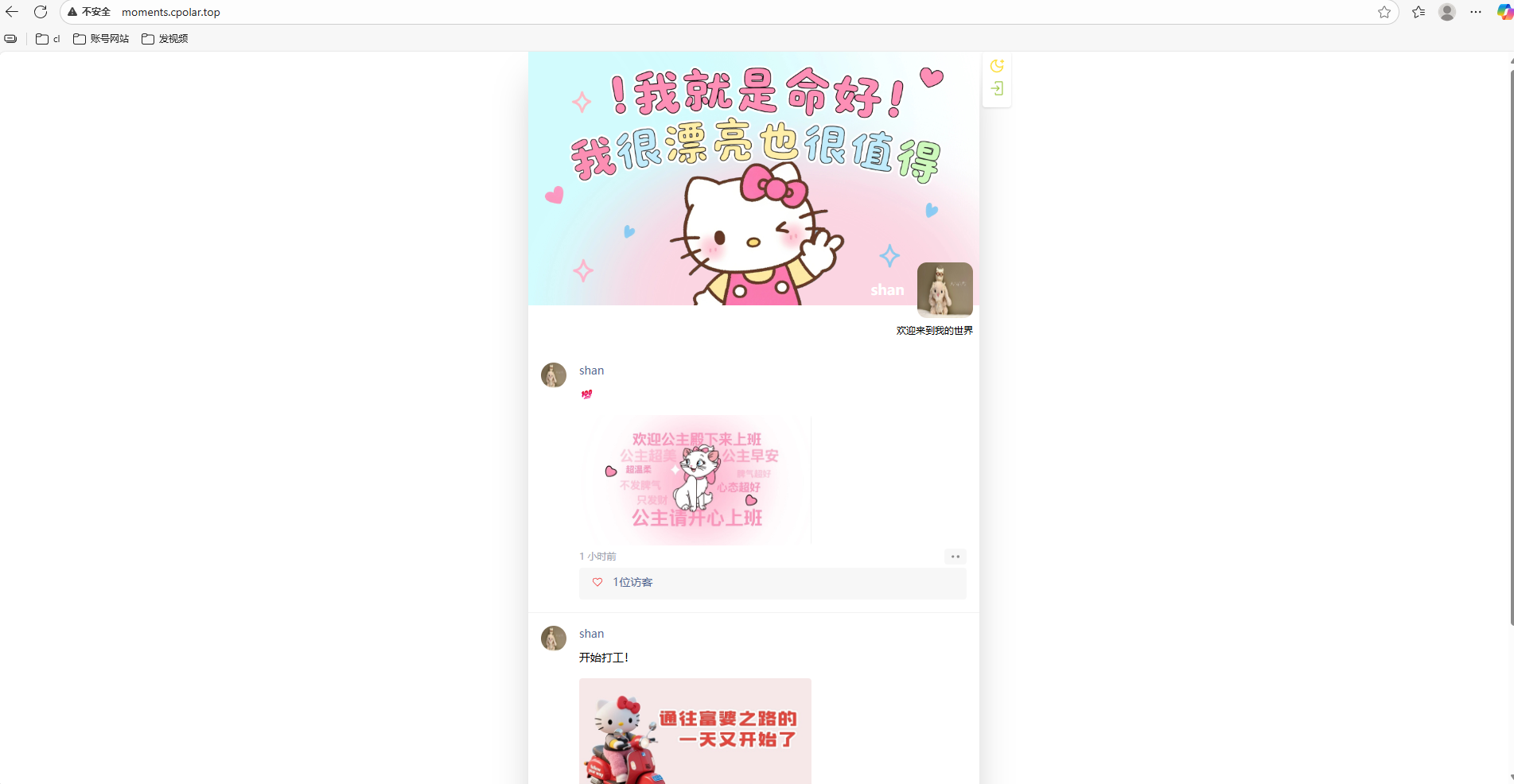Screen dimensions: 1514x784
Task: Open the princess work greeting image
Action: click(695, 479)
